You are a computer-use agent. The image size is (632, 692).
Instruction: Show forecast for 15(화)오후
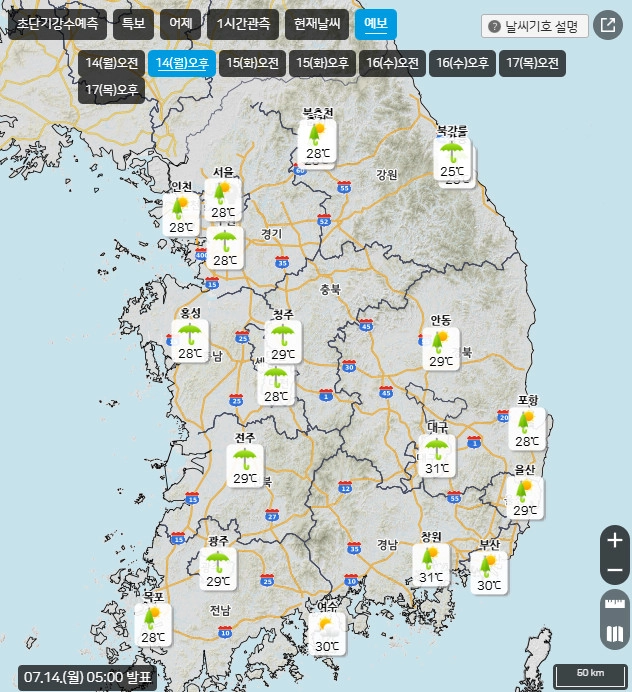coord(322,63)
